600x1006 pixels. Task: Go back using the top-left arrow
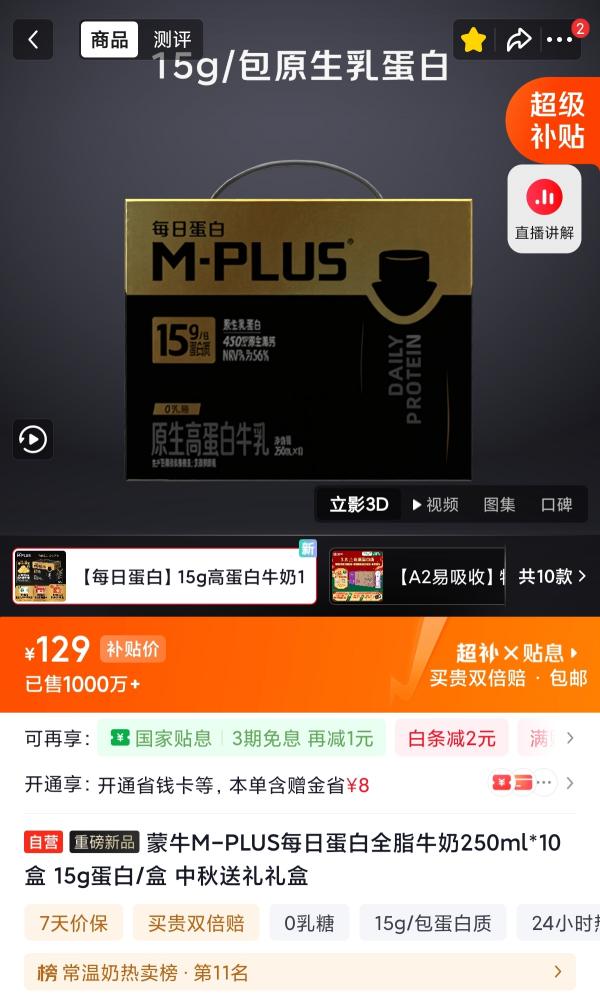click(x=33, y=40)
